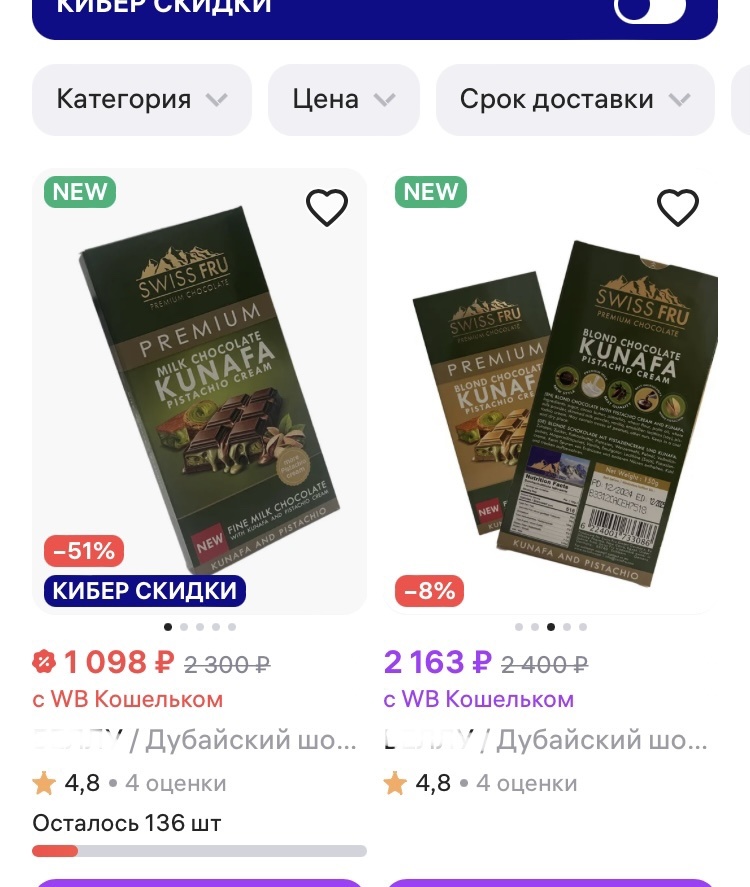Click the NEW badge on the milk chocolate card
Image resolution: width=750 pixels, height=887 pixels.
[x=79, y=192]
